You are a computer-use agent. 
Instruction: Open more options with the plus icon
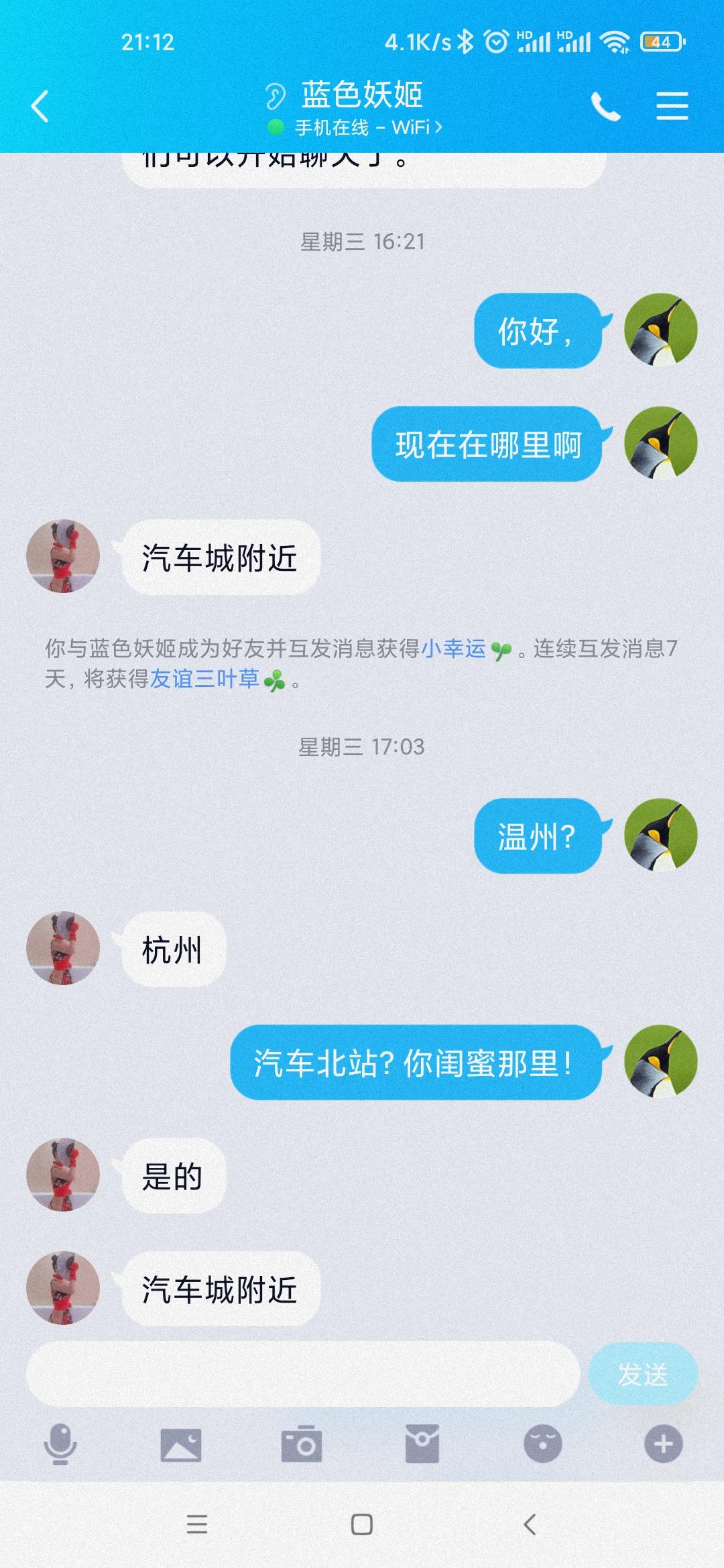tap(663, 1444)
